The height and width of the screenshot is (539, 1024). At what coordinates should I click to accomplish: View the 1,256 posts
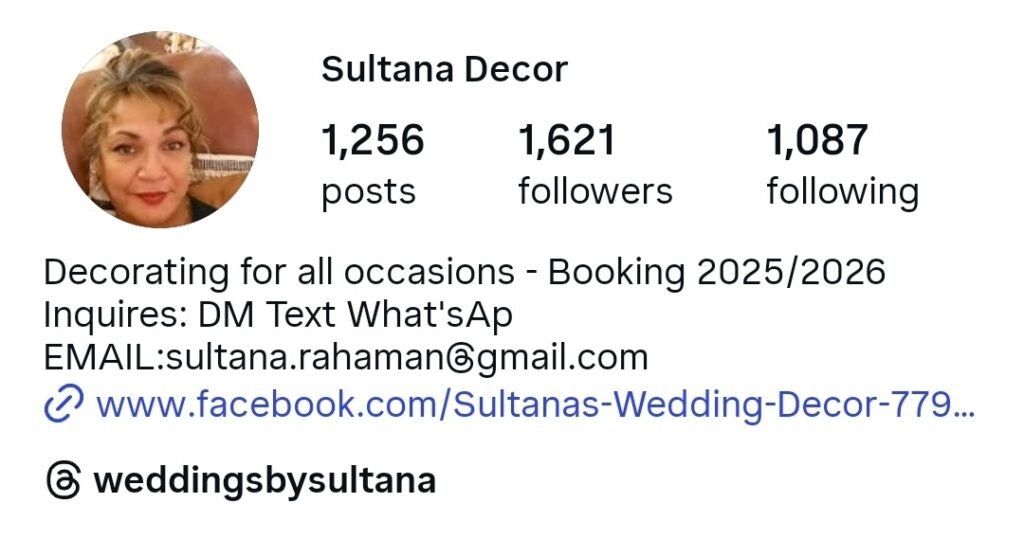point(372,165)
